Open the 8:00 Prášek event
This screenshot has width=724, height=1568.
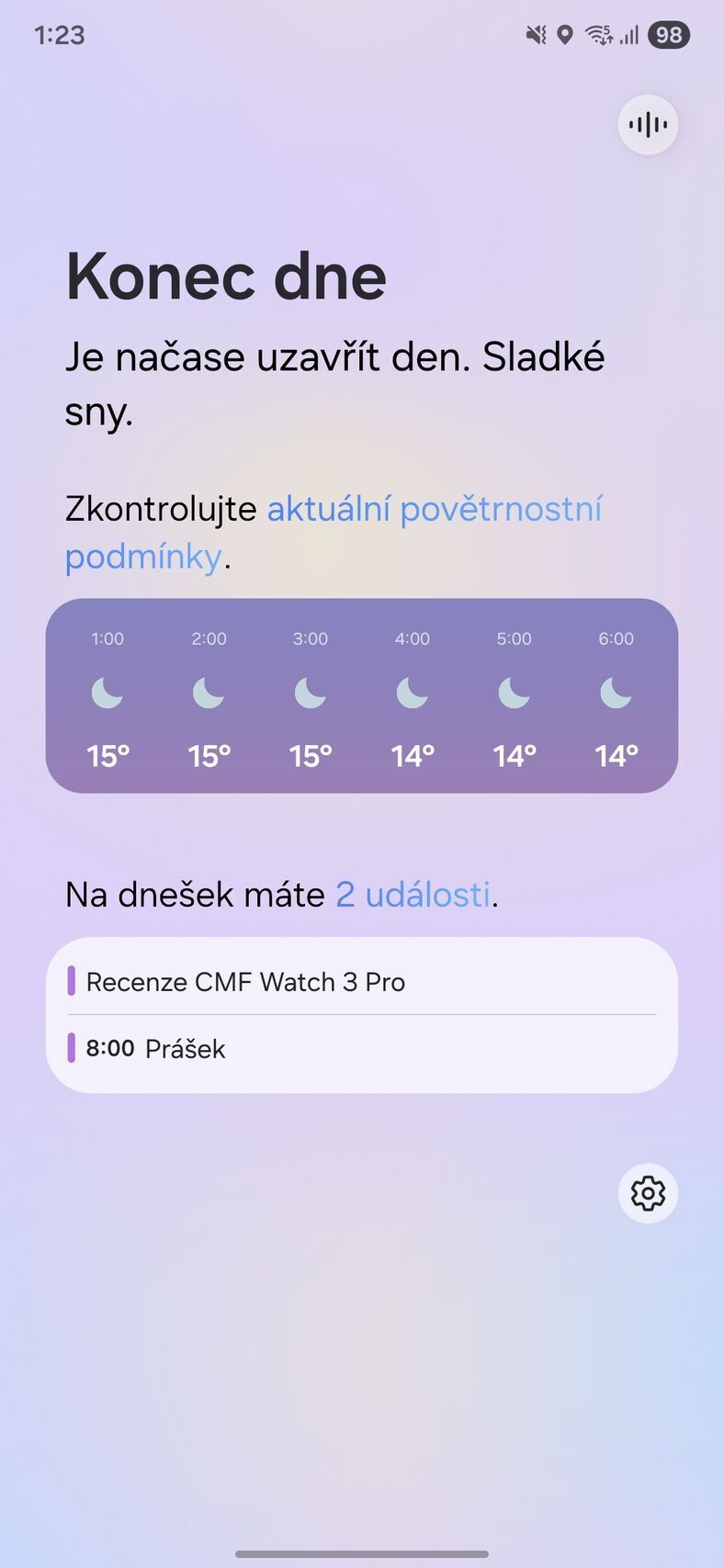tap(156, 1049)
